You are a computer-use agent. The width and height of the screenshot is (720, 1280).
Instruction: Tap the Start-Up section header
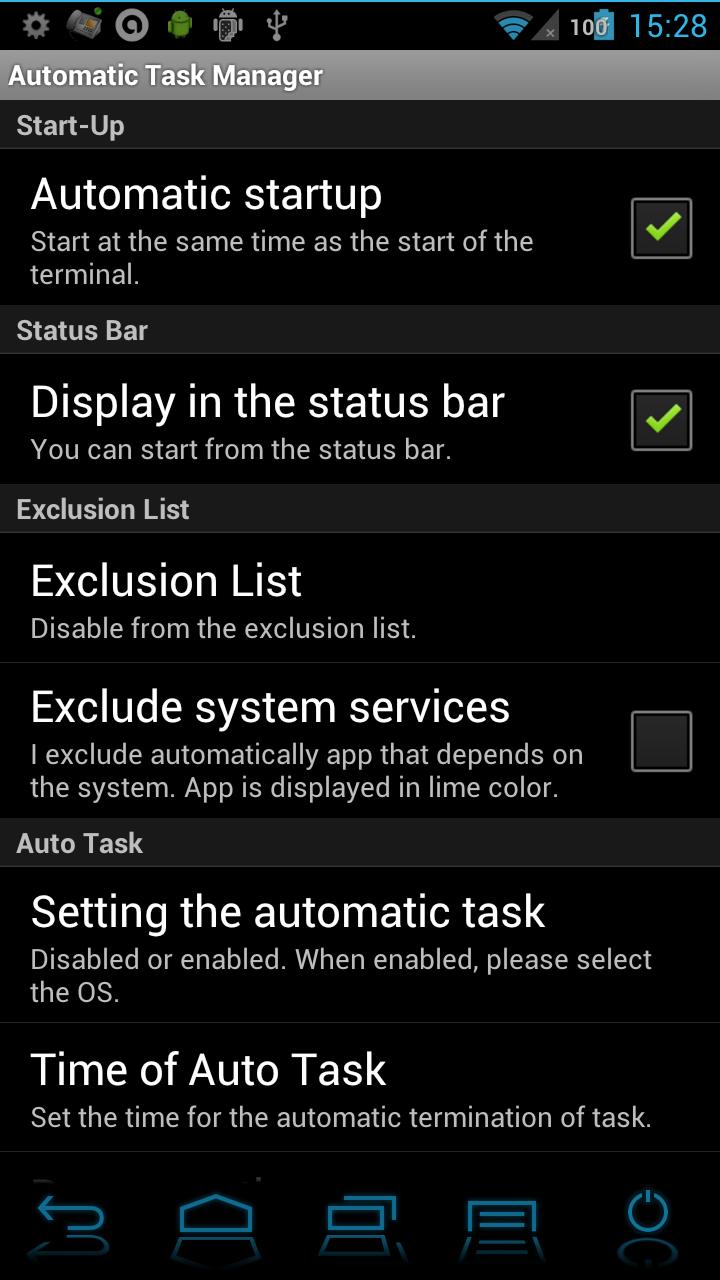[x=70, y=125]
